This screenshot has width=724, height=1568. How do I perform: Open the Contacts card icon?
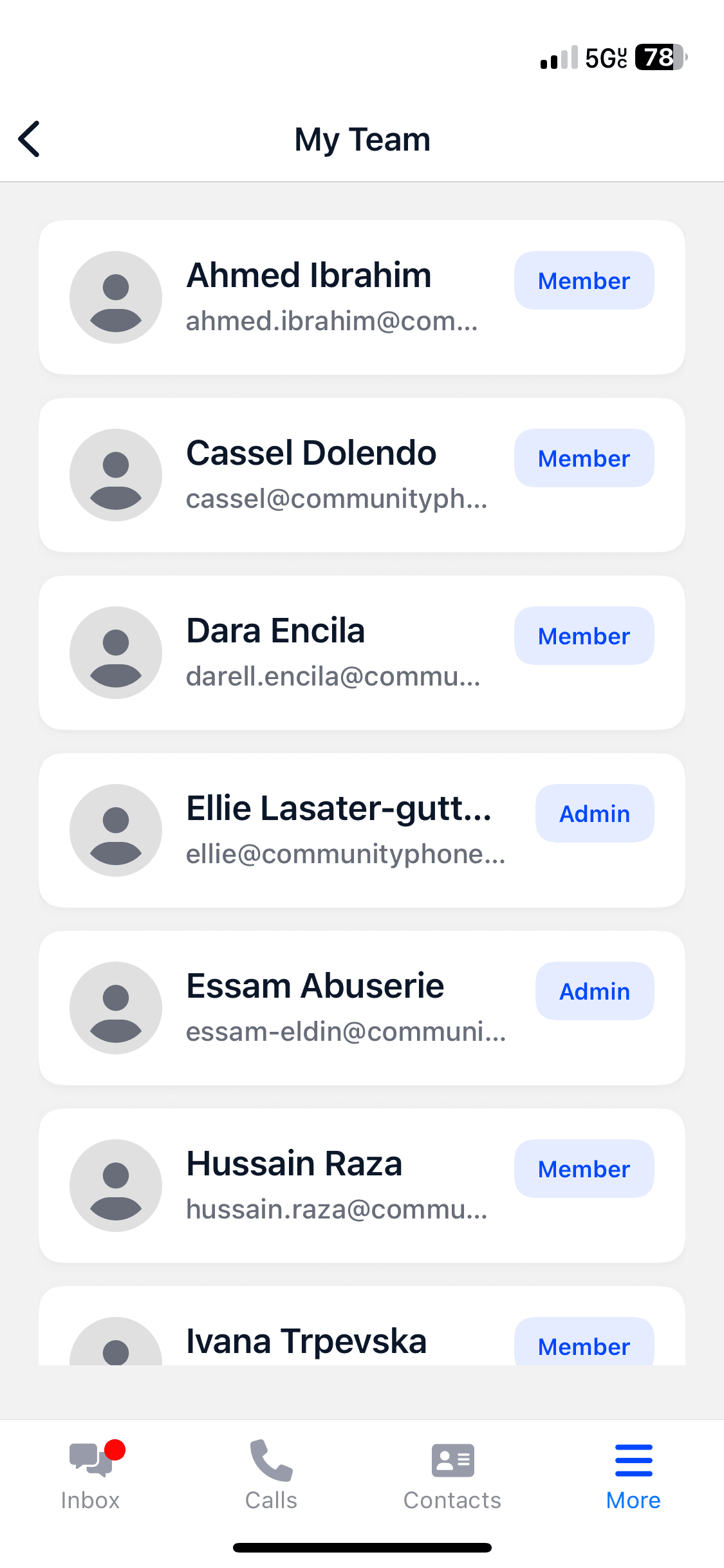452,1461
